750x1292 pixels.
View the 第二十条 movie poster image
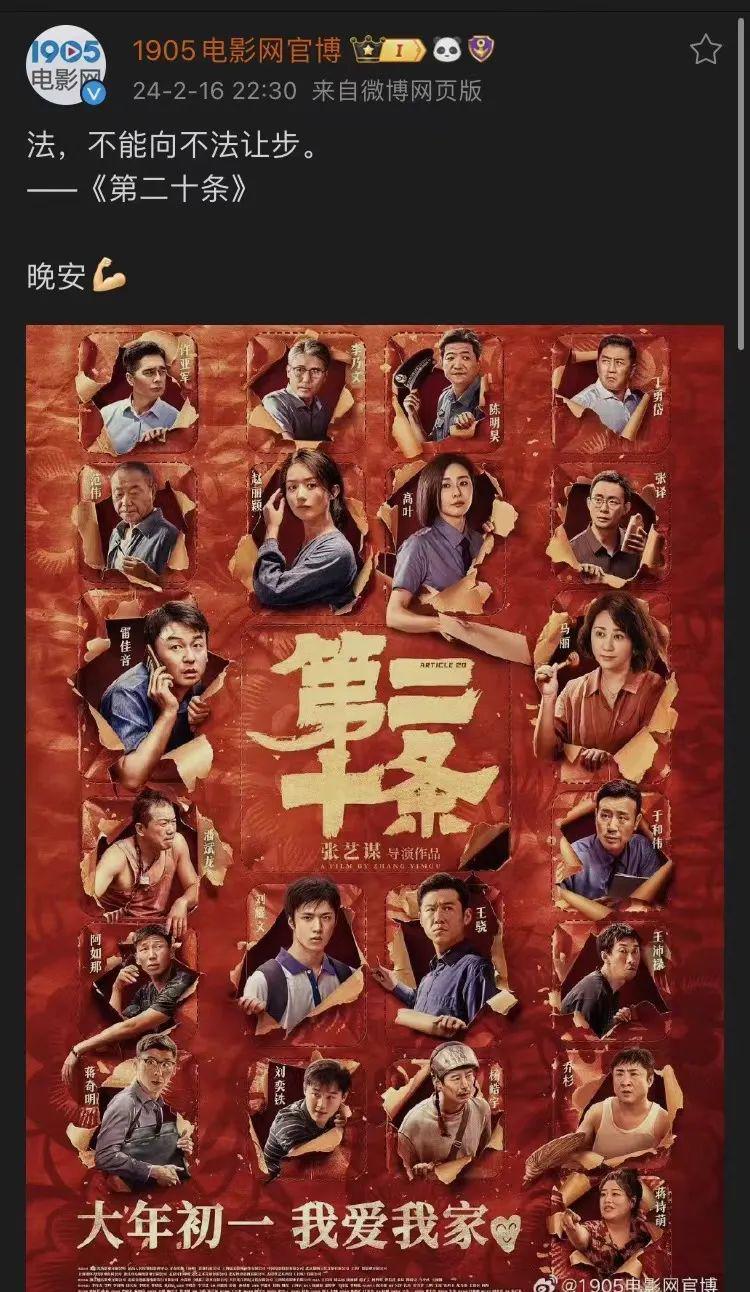pos(375,800)
